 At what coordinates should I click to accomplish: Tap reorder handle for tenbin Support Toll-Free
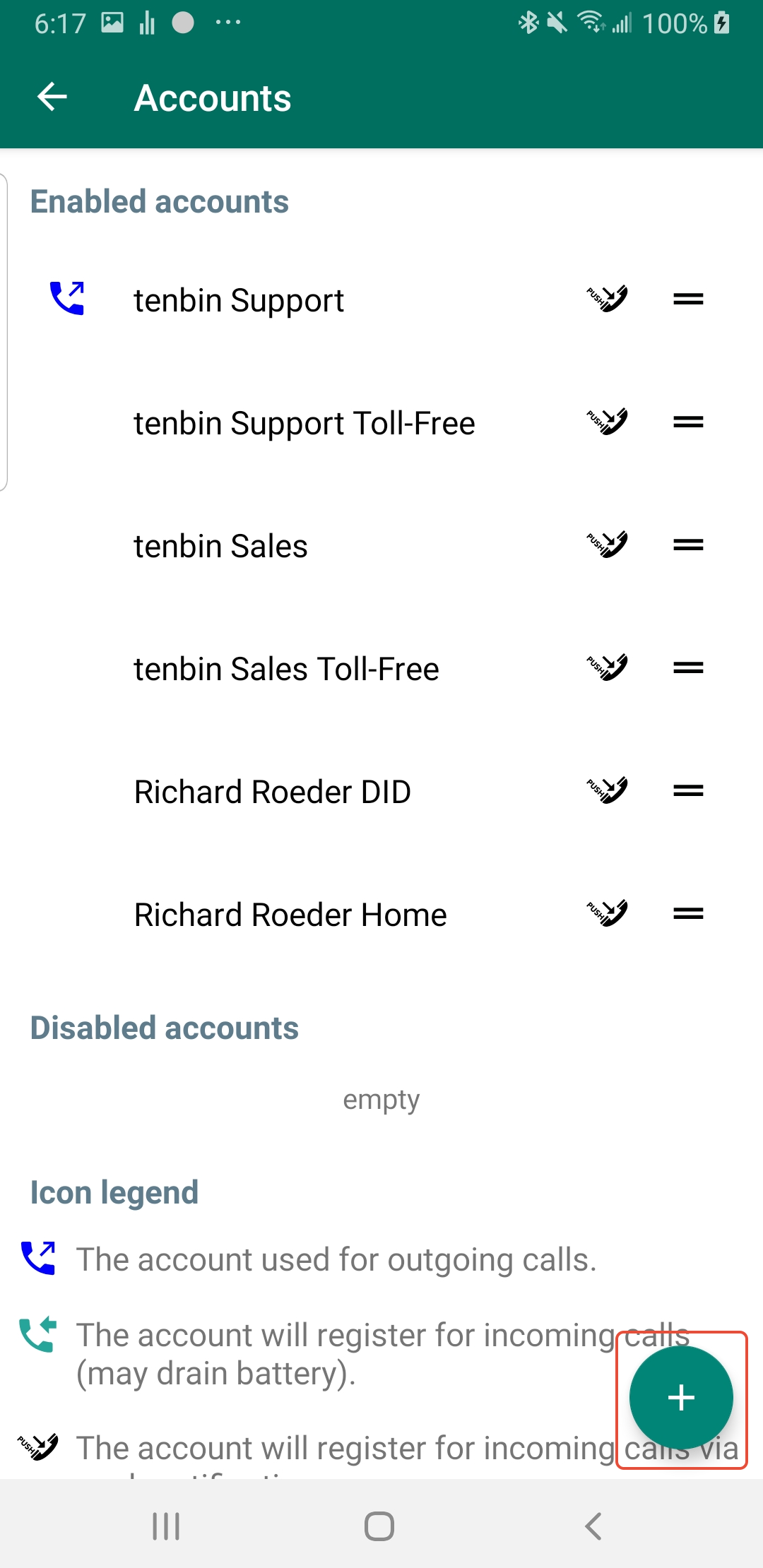(x=688, y=422)
